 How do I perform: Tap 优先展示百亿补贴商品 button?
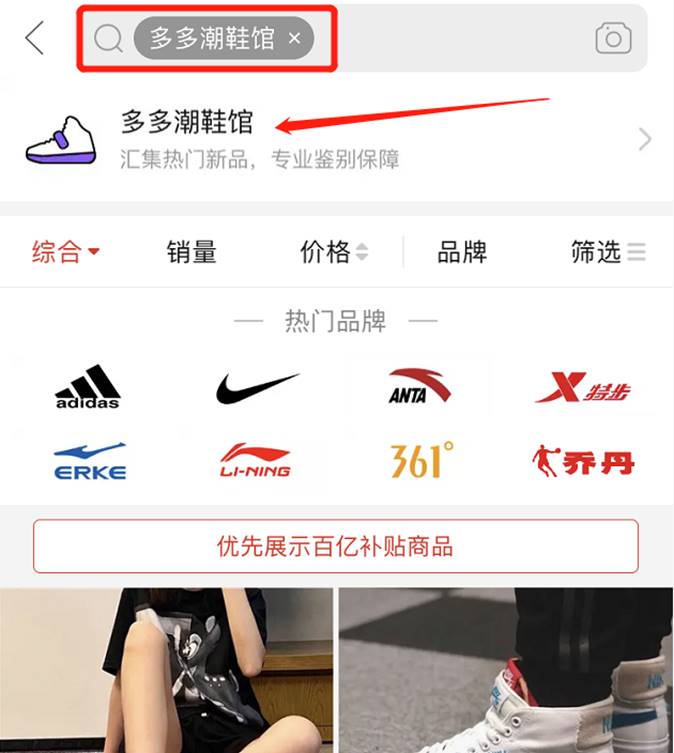(x=336, y=546)
